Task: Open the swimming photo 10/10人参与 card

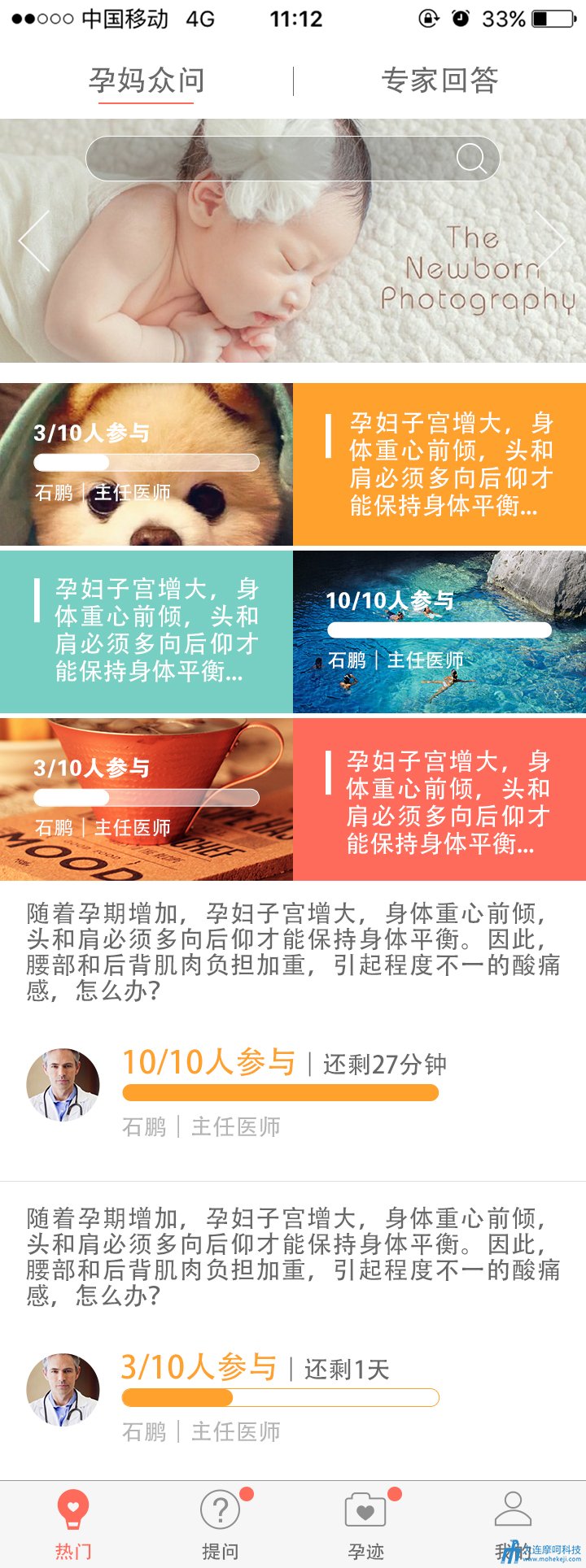Action: (x=439, y=632)
